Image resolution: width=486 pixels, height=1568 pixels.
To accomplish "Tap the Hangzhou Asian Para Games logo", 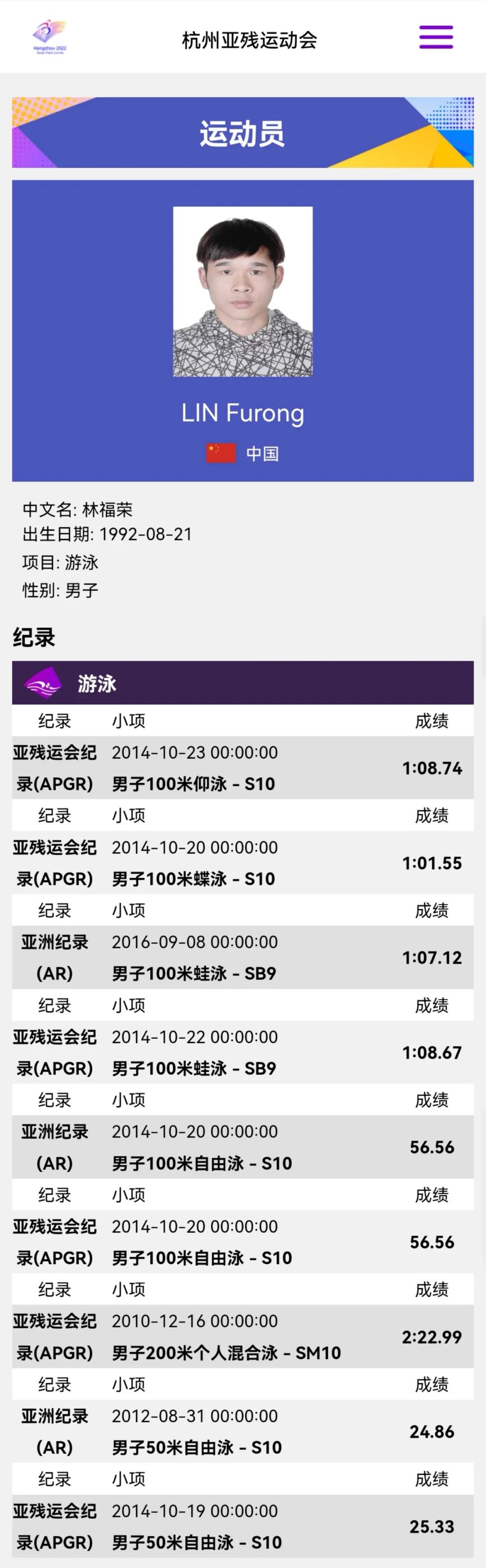I will click(x=50, y=38).
